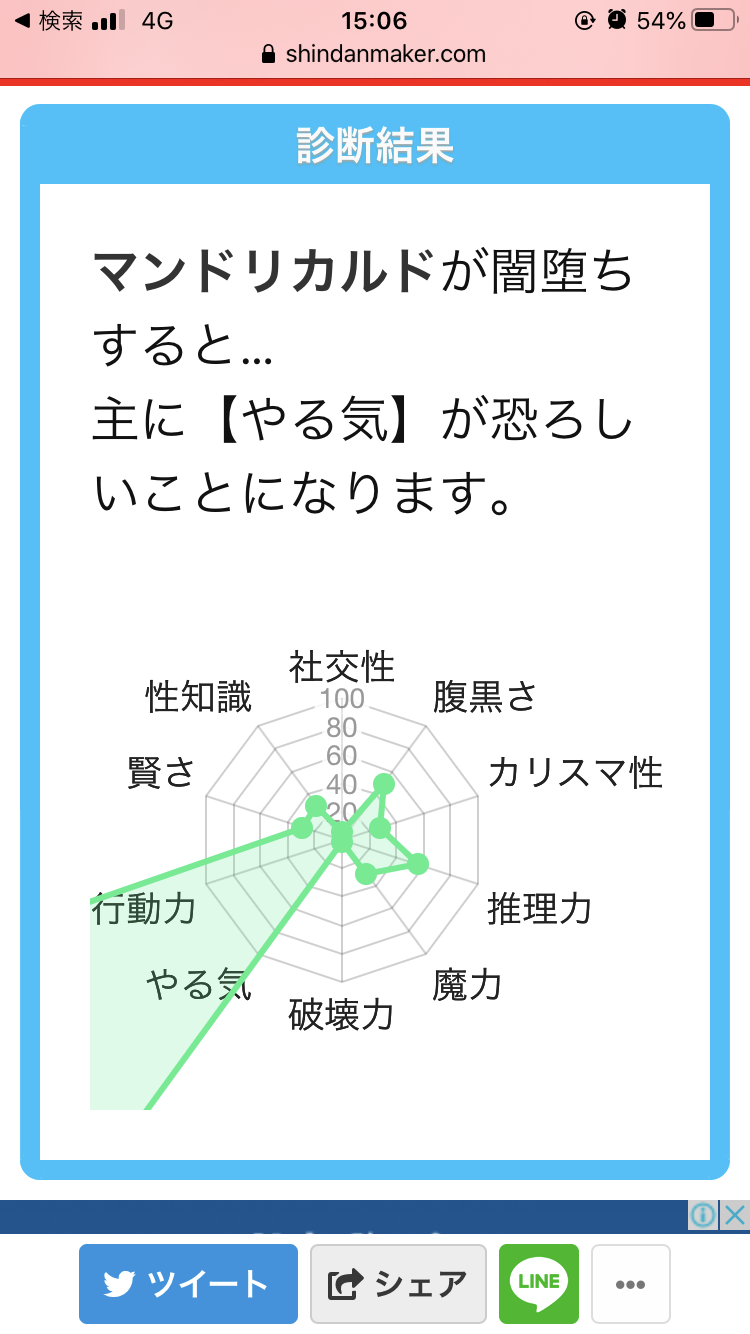Screen dimensions: 750x1334
Task: Tap the ツイート tweet button
Action: point(188,1283)
